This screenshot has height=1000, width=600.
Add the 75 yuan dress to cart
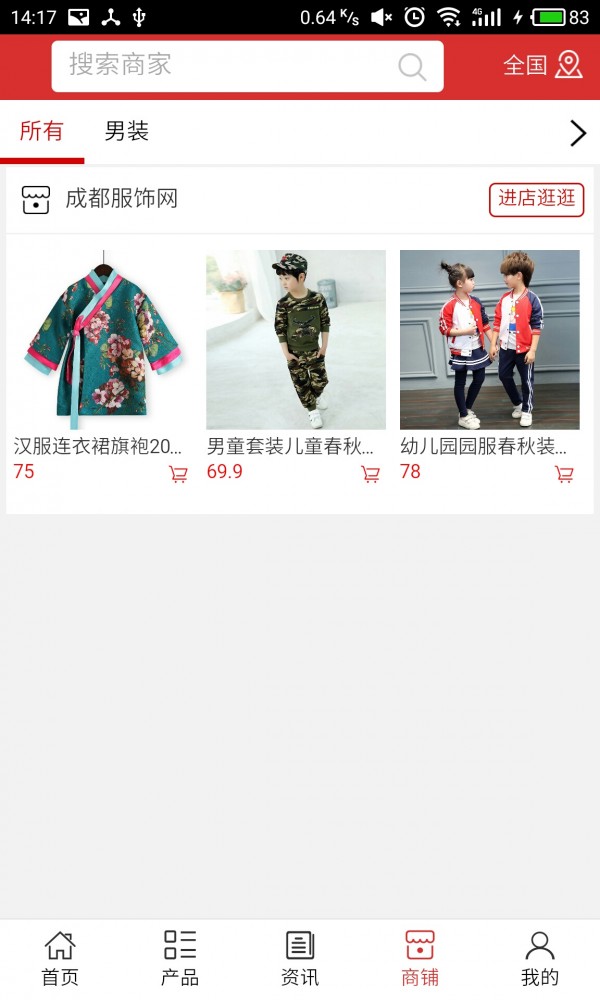(178, 474)
